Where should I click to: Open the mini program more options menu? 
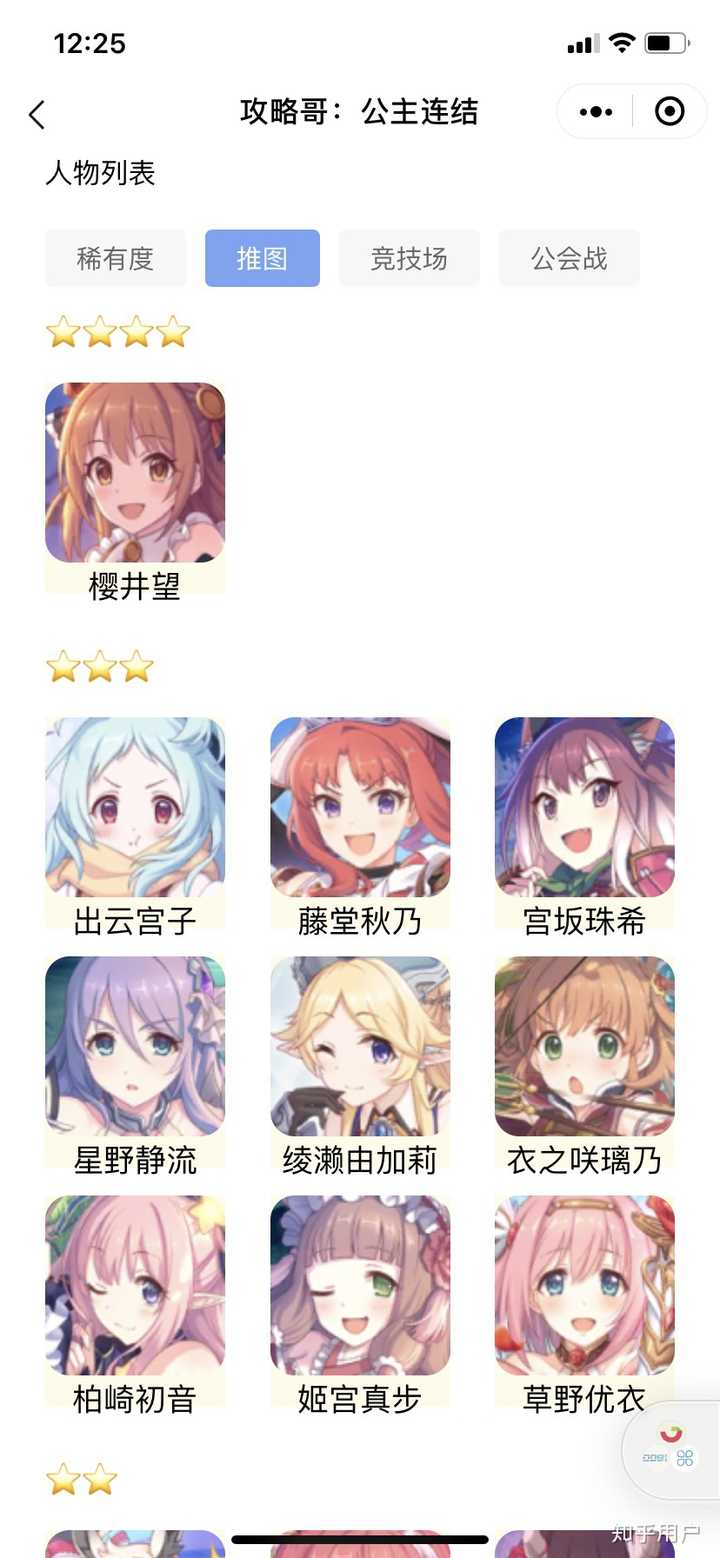coord(595,111)
